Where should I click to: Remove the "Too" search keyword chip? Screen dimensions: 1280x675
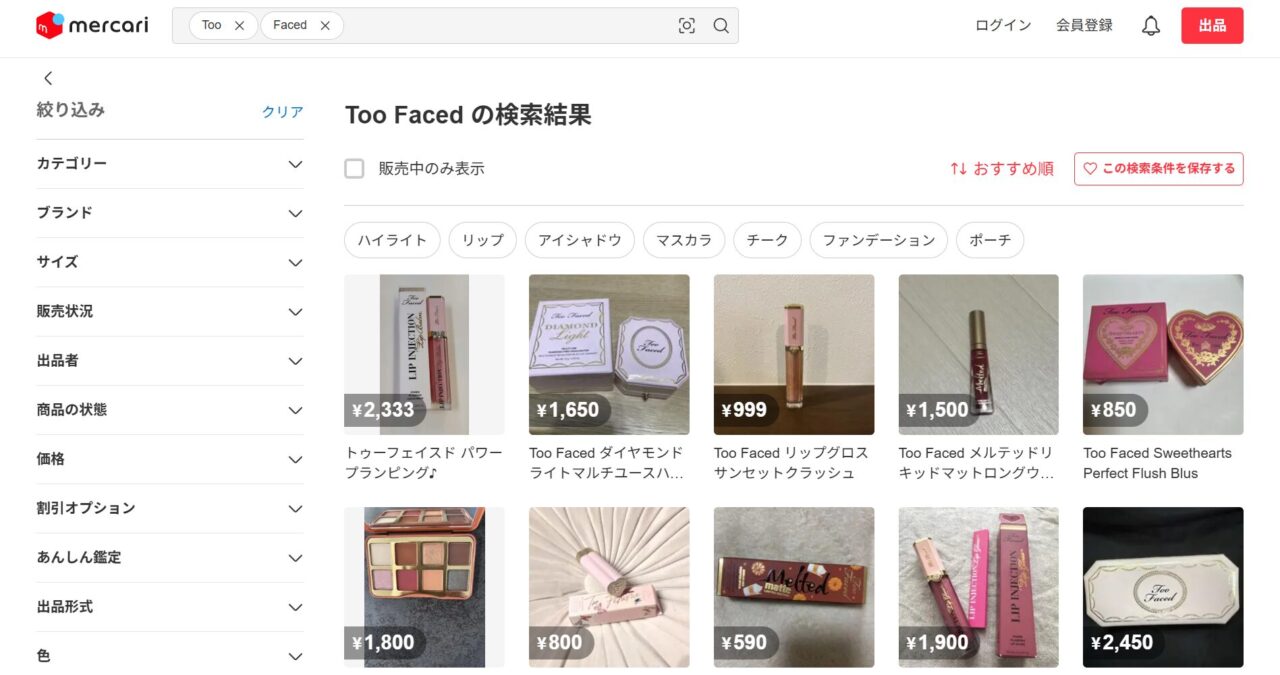(239, 26)
